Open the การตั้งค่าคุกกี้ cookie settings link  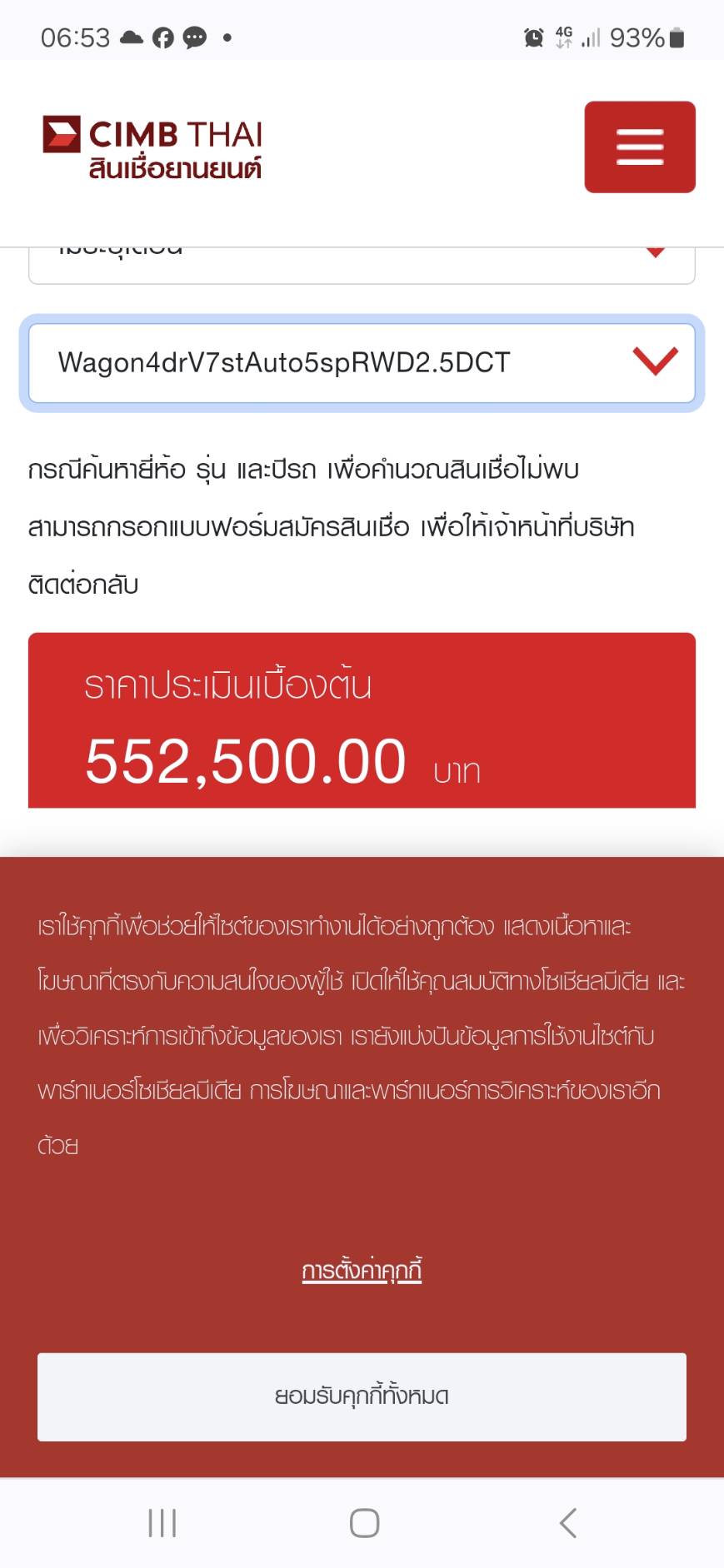coord(362,1271)
